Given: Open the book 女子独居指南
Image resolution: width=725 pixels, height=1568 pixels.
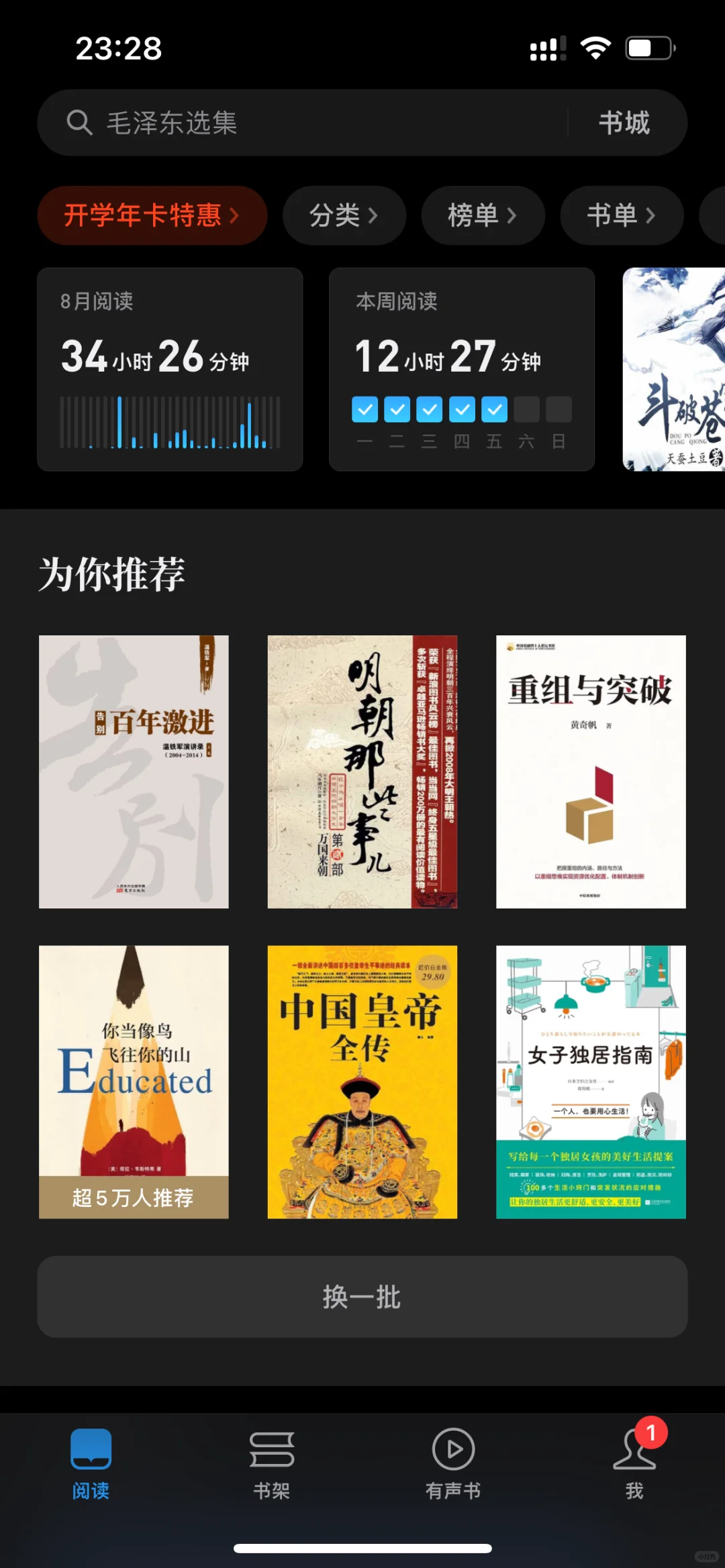Looking at the screenshot, I should (x=591, y=1082).
